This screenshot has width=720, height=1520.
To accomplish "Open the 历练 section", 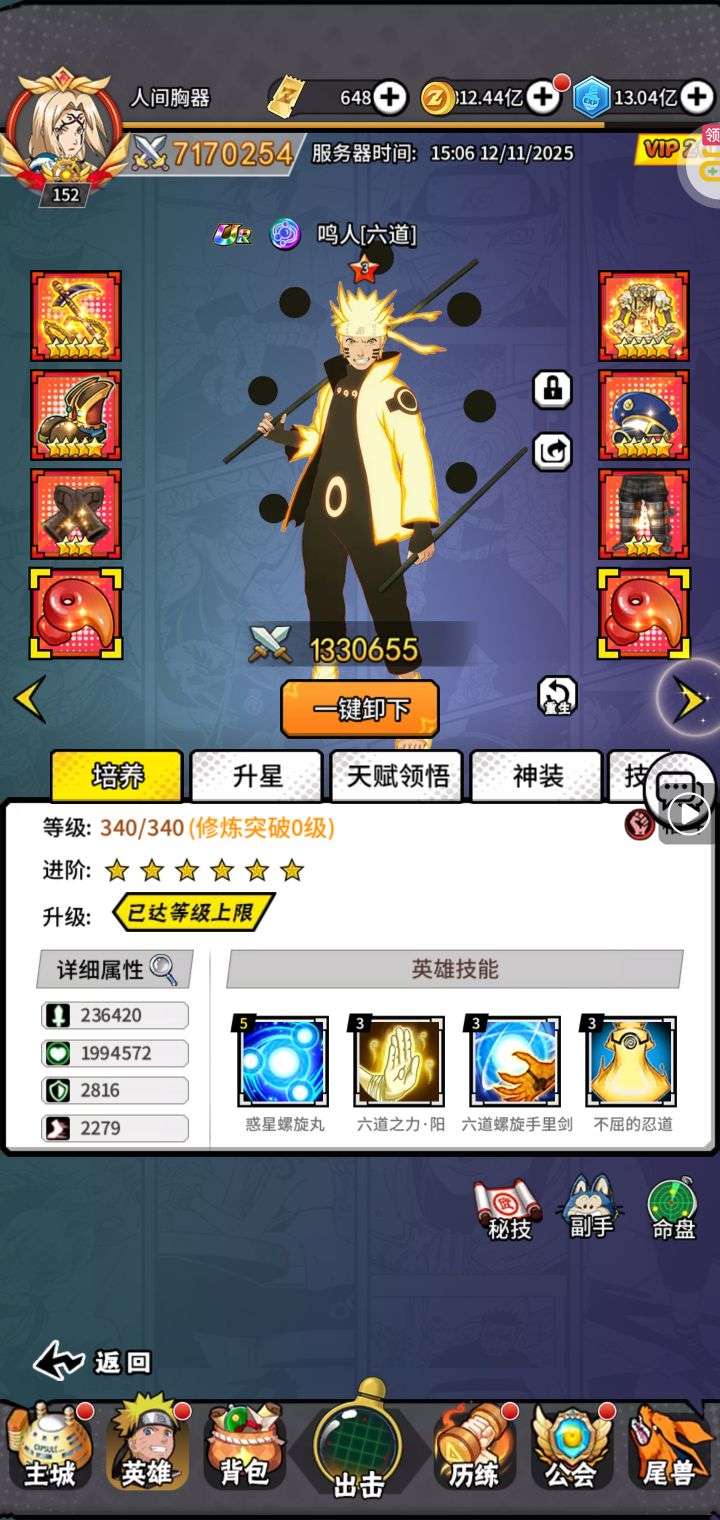I will 474,1448.
